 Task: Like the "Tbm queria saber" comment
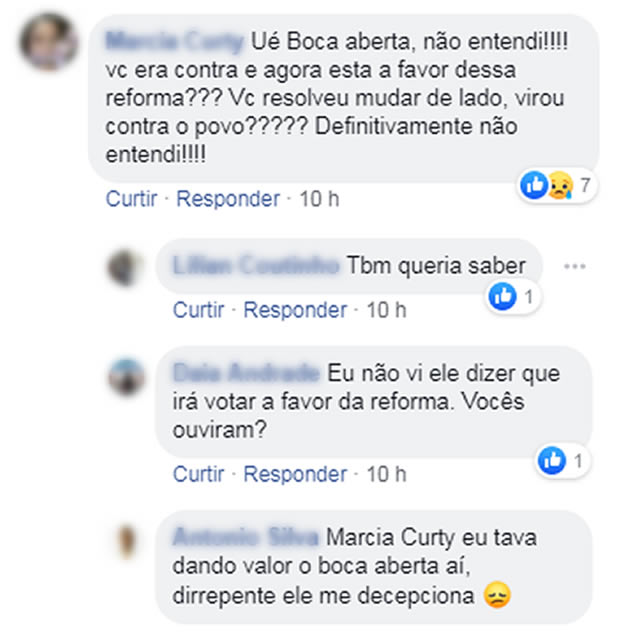(198, 310)
